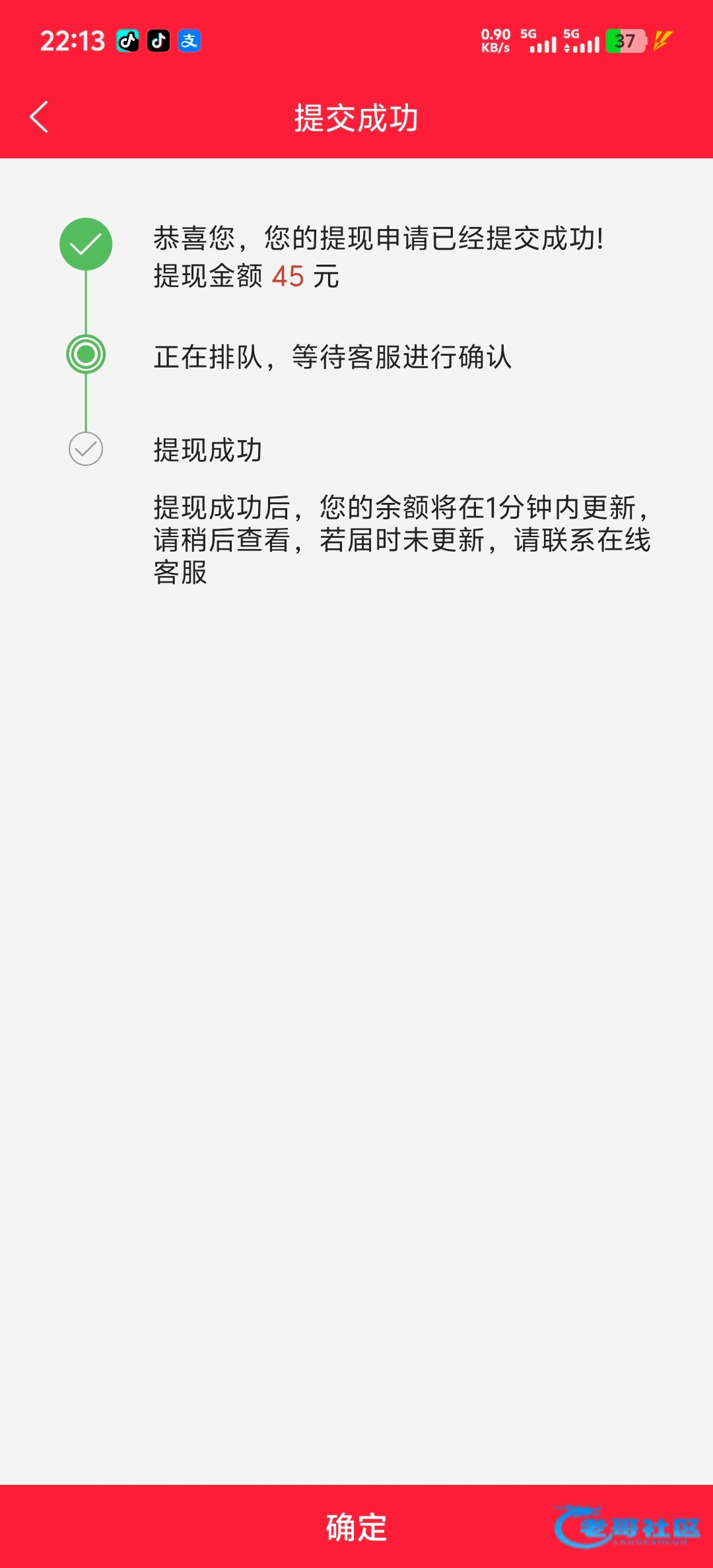The width and height of the screenshot is (713, 1568).
Task: Go back using the header arrow
Action: pos(40,117)
